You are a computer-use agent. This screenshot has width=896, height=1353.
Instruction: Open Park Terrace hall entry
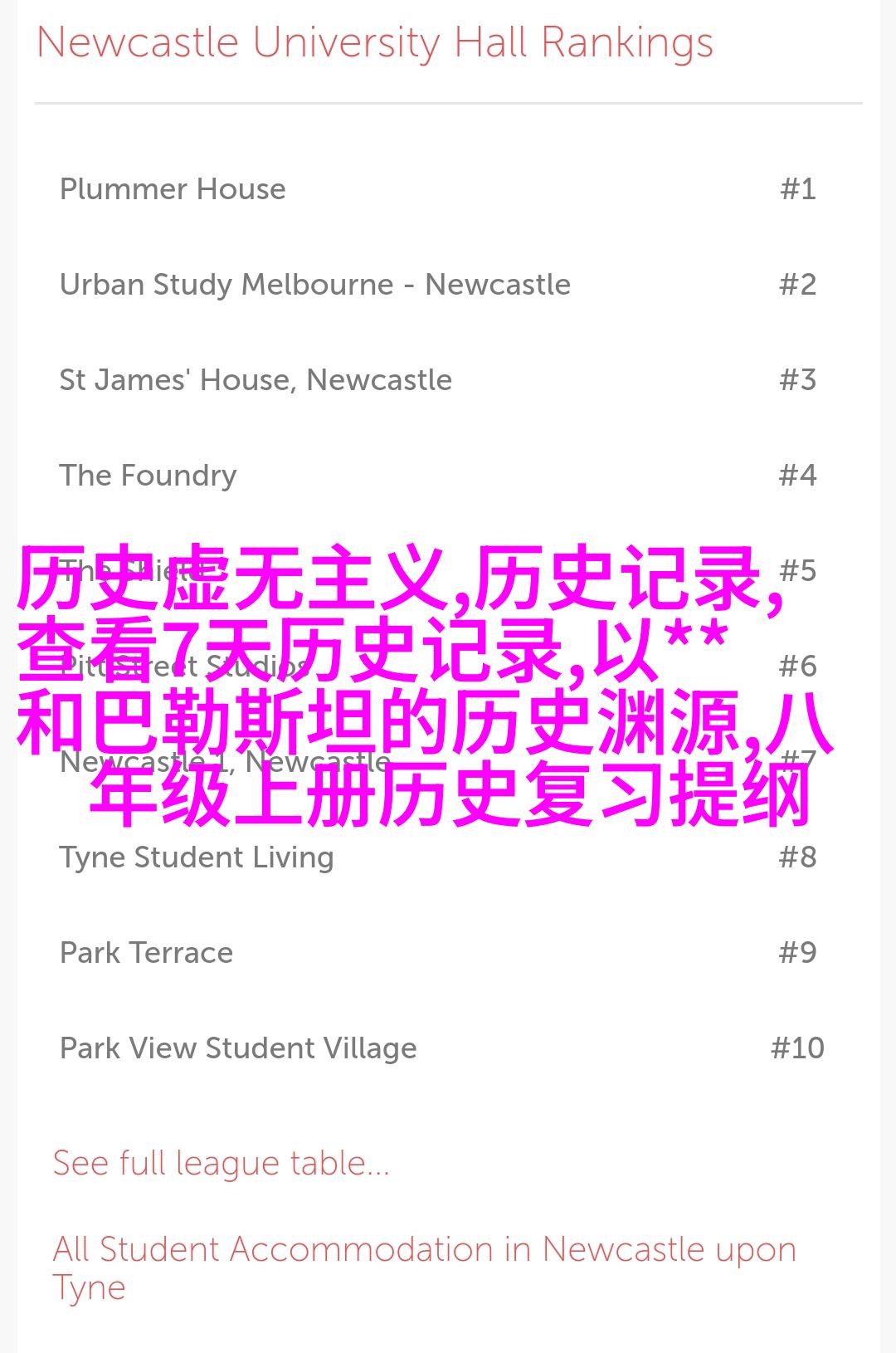(x=146, y=953)
